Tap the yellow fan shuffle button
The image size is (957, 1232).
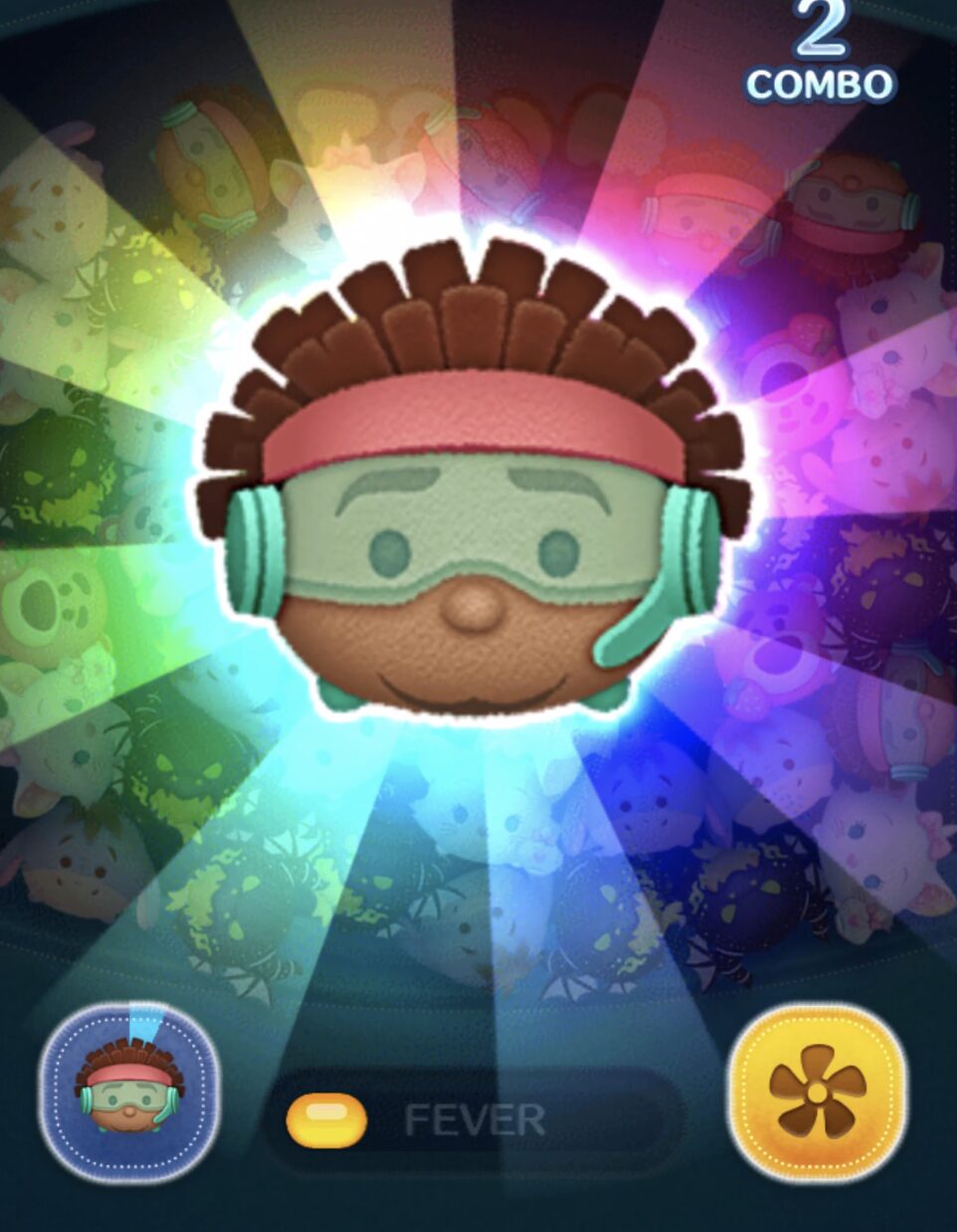pos(818,1092)
